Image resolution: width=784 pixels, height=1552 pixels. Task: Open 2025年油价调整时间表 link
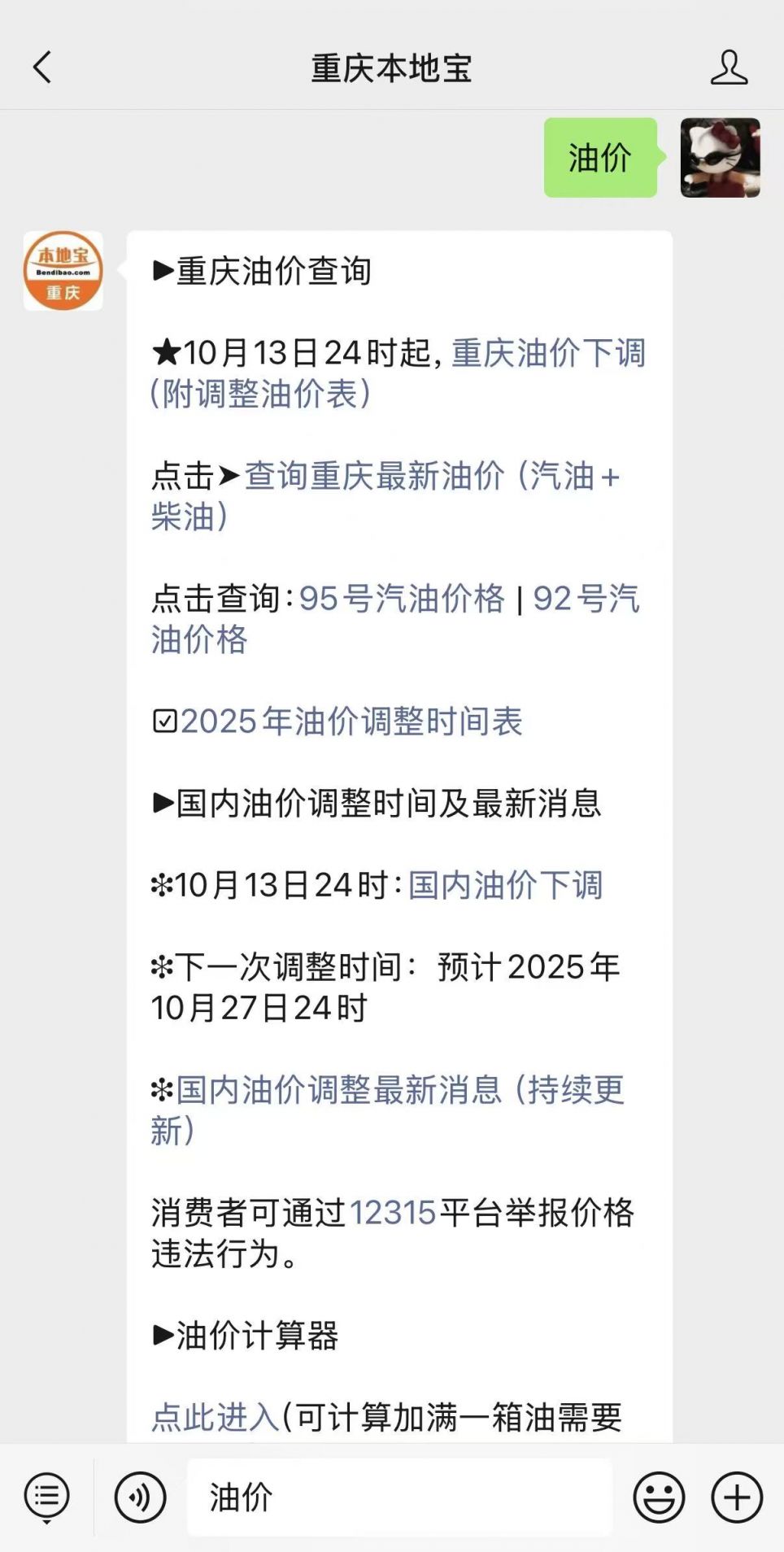[x=351, y=722]
